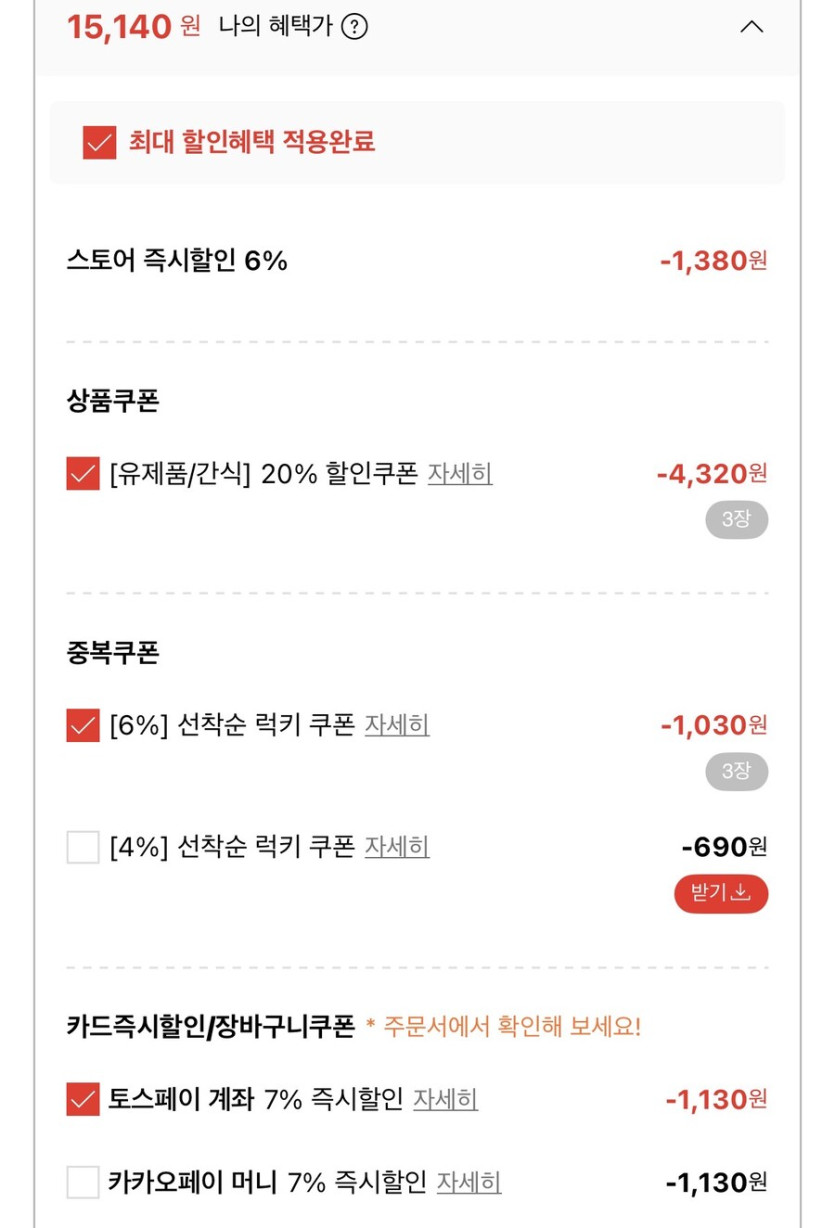Click the checkmark icon on 토스페이 row
The width and height of the screenshot is (835, 1228).
tap(81, 1098)
